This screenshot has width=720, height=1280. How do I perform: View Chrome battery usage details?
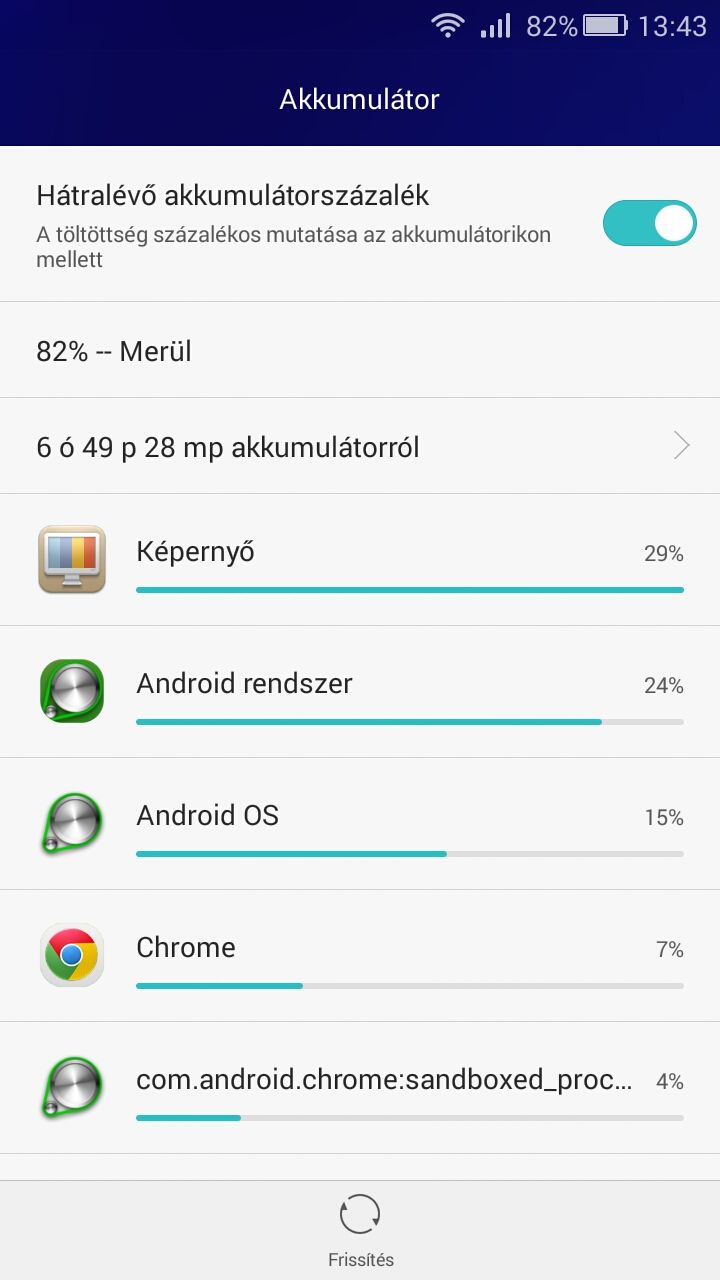pyautogui.click(x=360, y=956)
